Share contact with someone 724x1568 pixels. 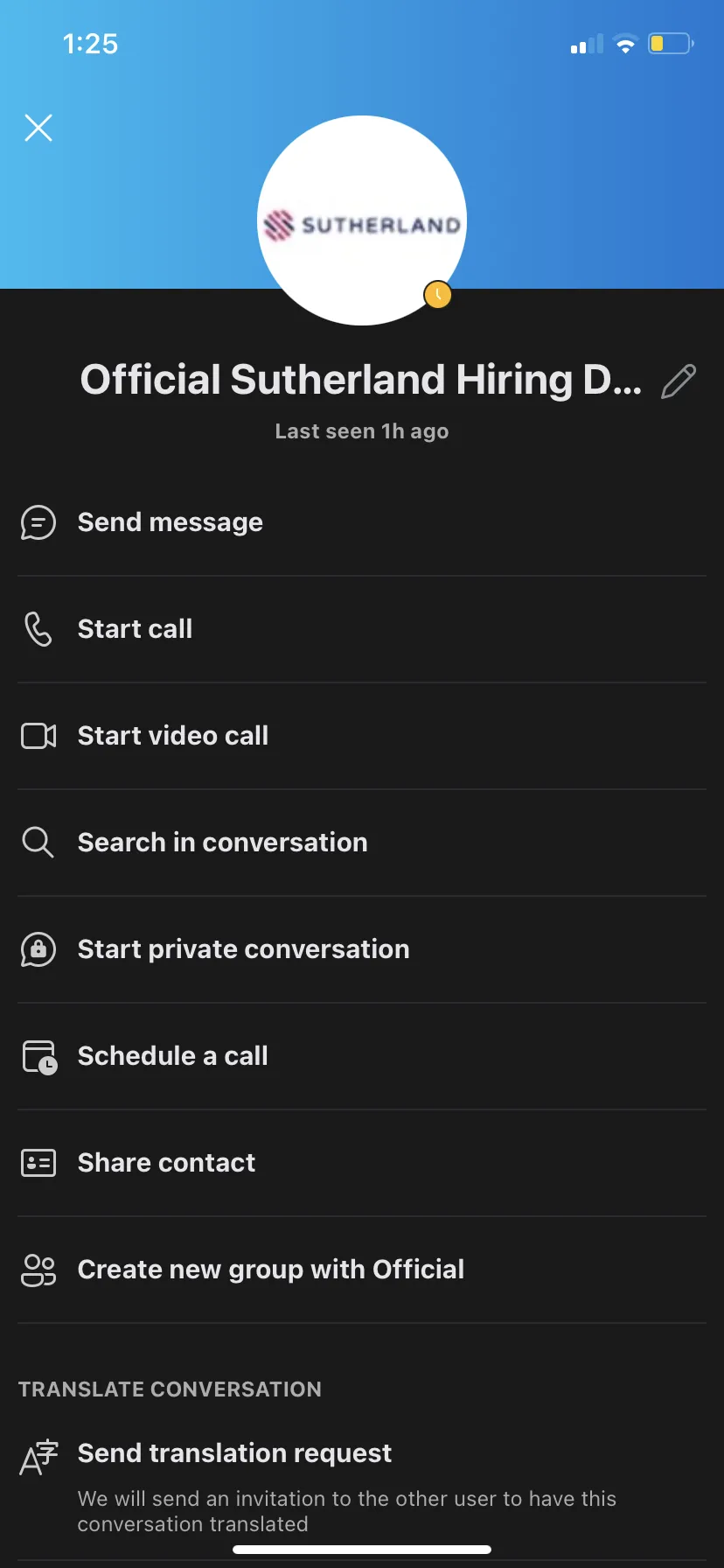(x=362, y=1163)
